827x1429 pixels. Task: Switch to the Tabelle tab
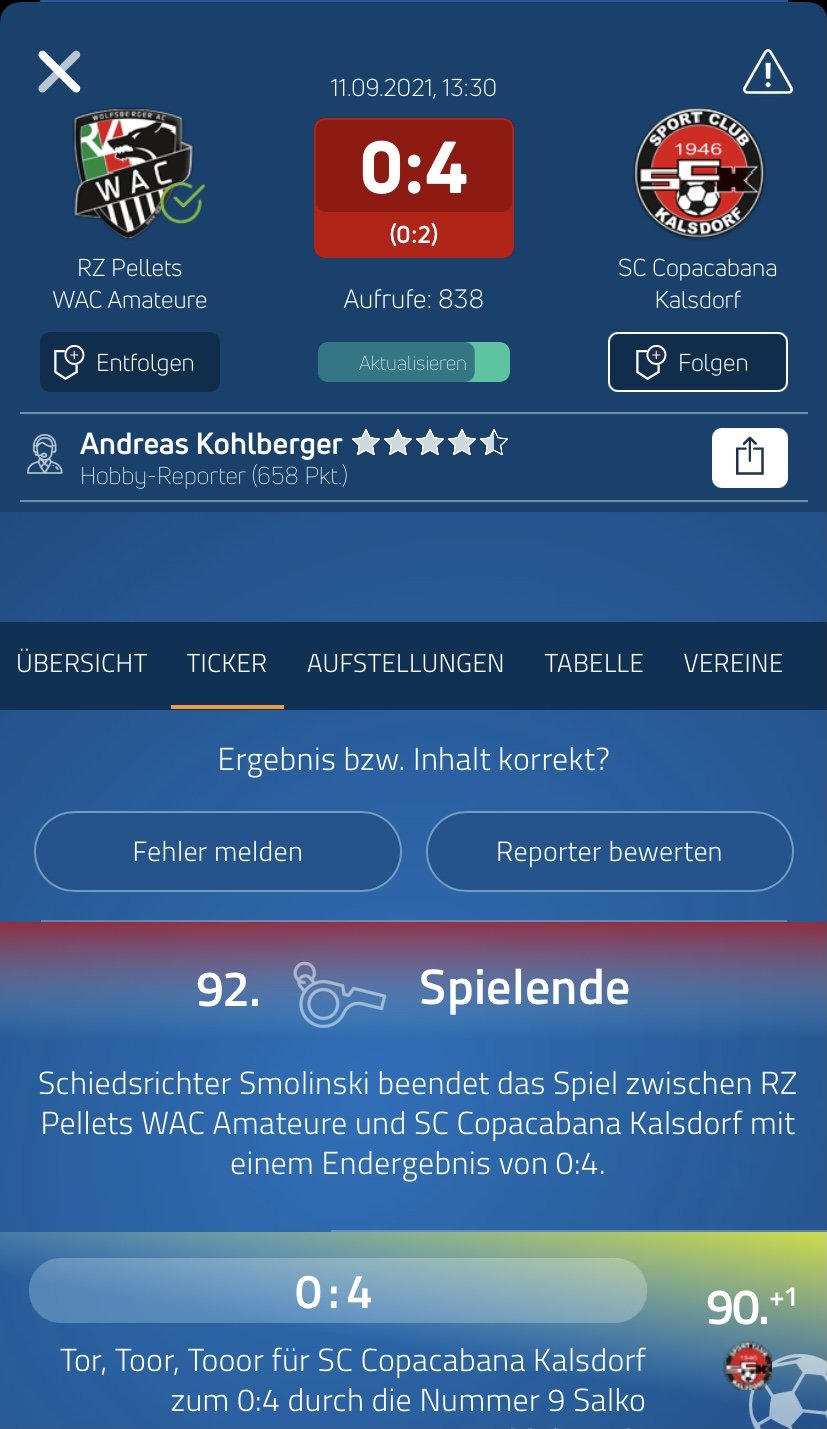(594, 663)
